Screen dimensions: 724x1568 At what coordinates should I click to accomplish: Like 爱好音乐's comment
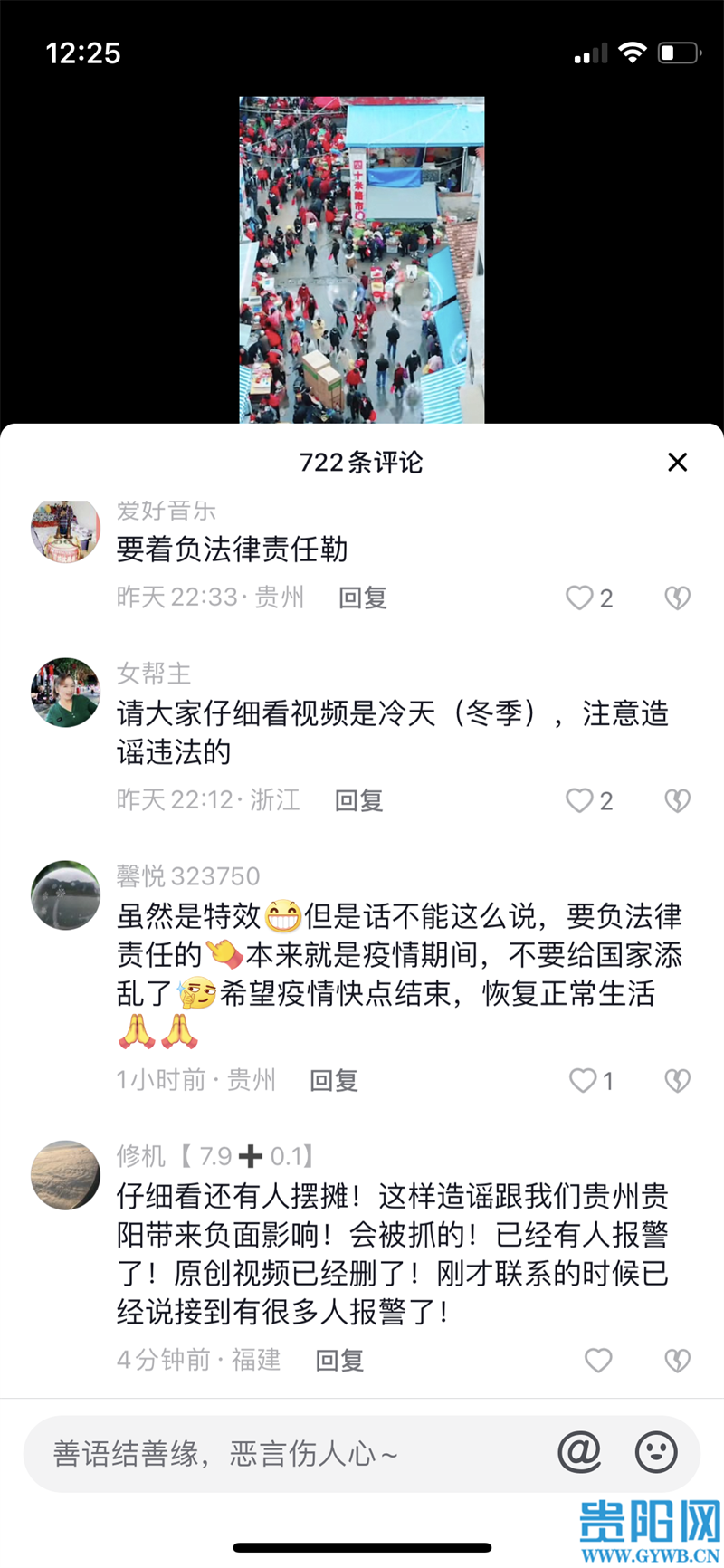(579, 598)
